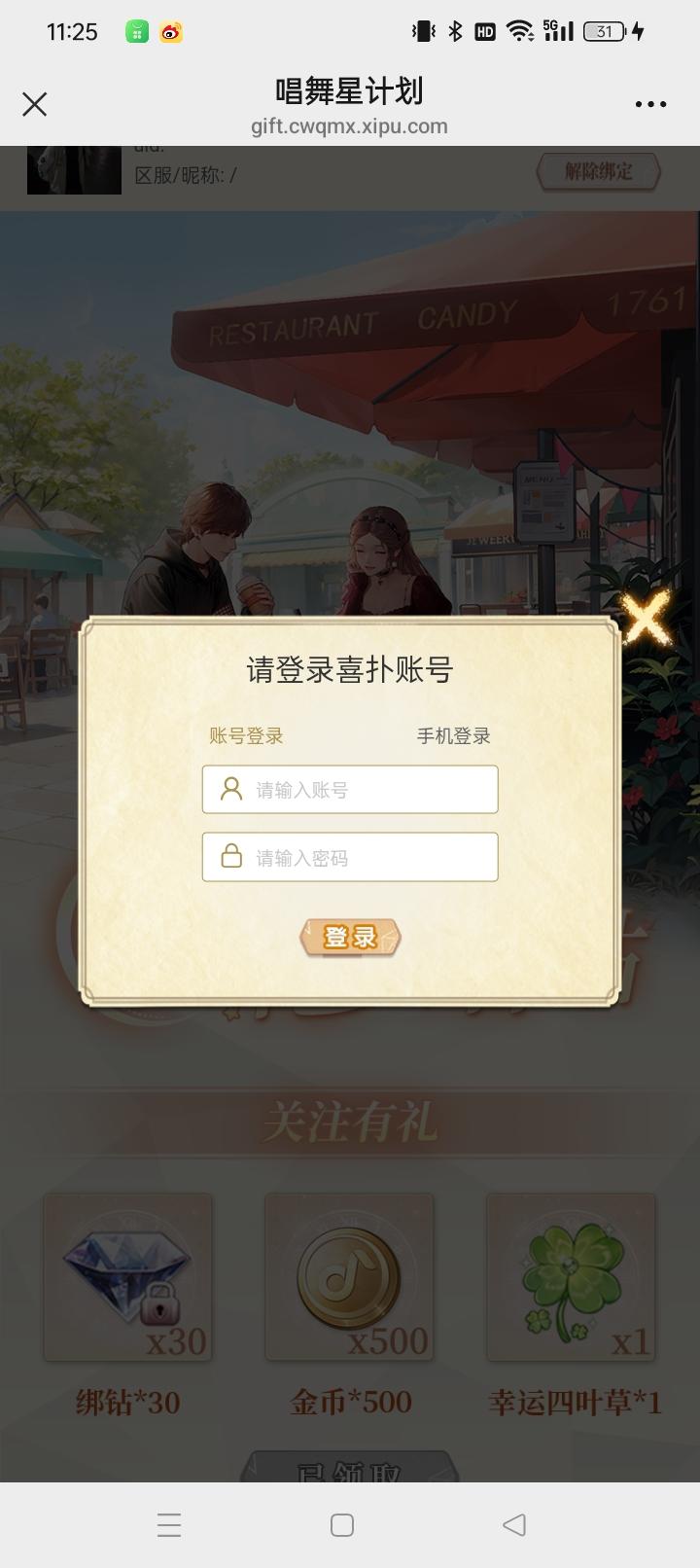Click the person icon in the account field

(230, 789)
